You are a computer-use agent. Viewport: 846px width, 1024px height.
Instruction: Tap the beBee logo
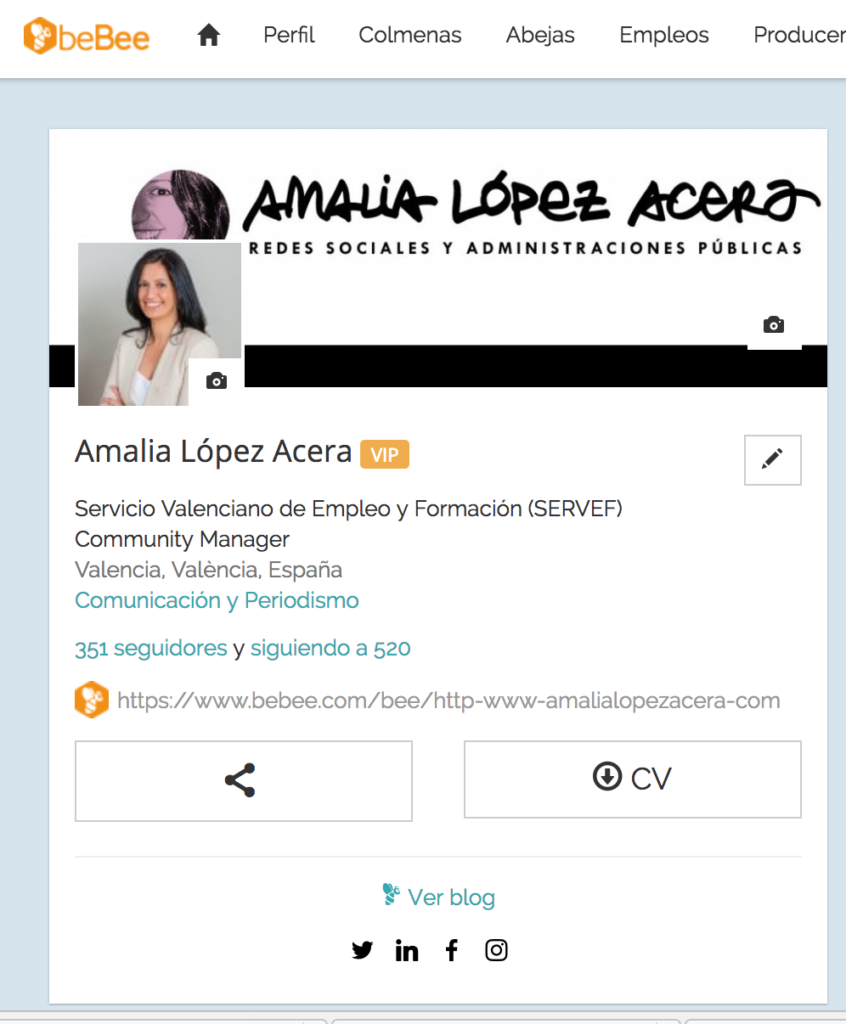[x=87, y=37]
